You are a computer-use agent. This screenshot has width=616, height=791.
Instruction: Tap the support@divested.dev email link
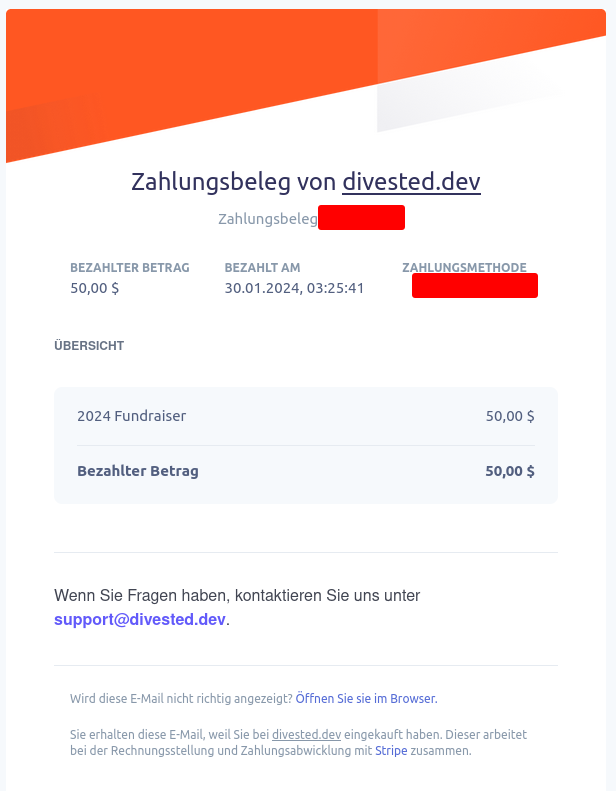click(x=140, y=619)
